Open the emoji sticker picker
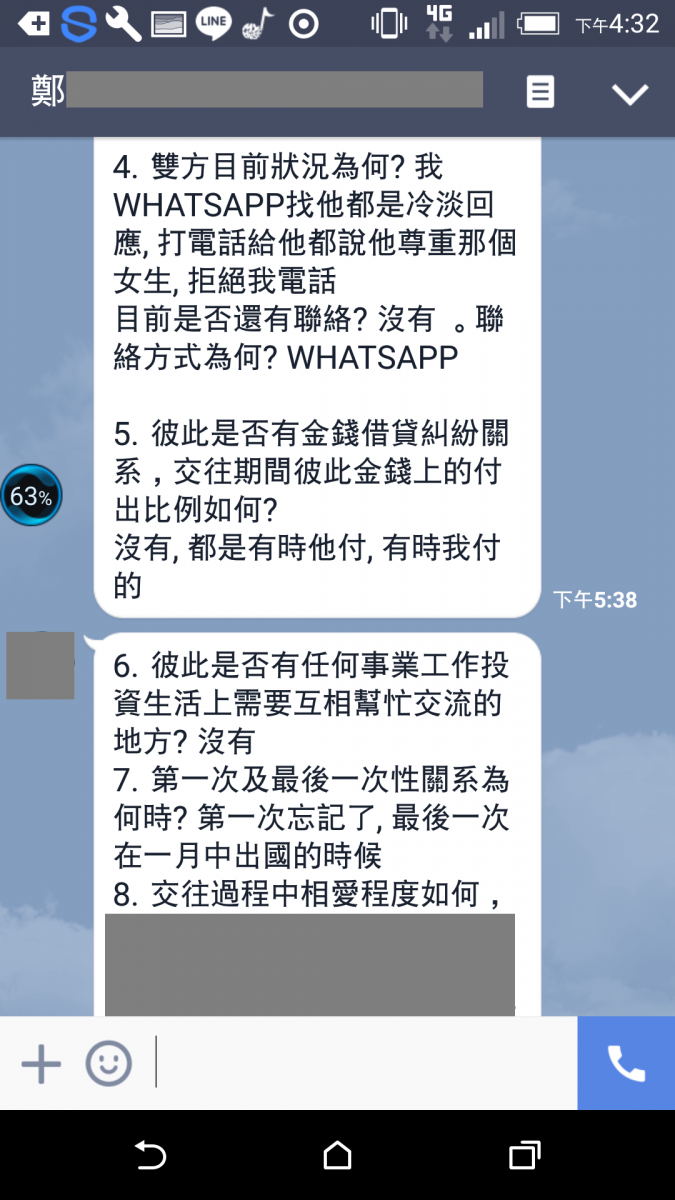The image size is (675, 1200). coord(108,1063)
